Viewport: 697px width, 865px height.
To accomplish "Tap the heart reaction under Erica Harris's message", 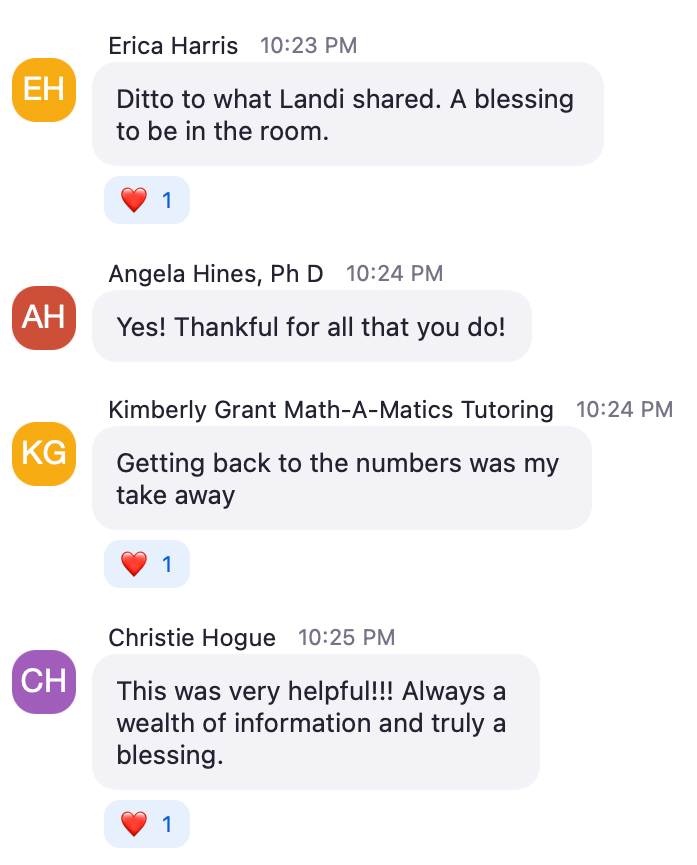I will tap(146, 200).
